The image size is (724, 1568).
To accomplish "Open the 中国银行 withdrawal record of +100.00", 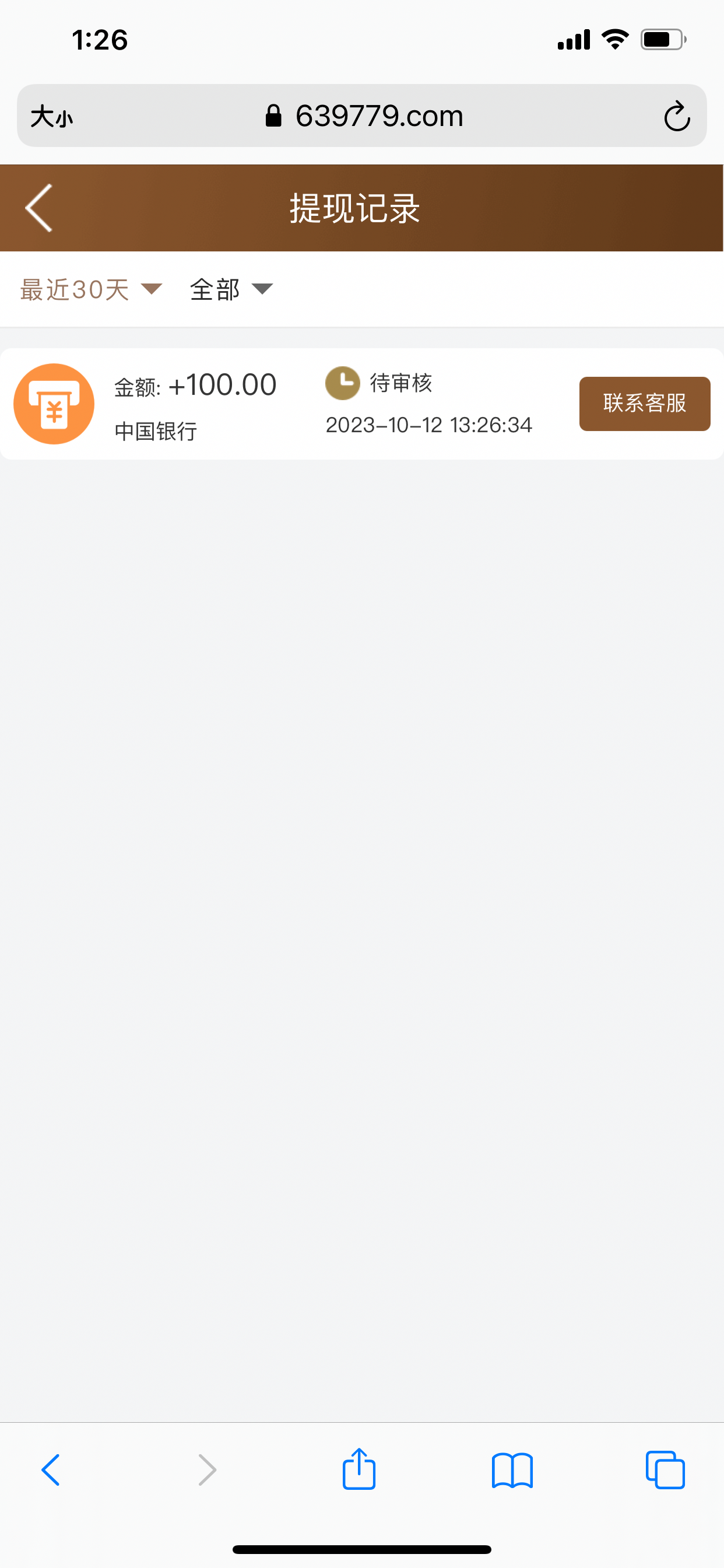I will pyautogui.click(x=243, y=404).
